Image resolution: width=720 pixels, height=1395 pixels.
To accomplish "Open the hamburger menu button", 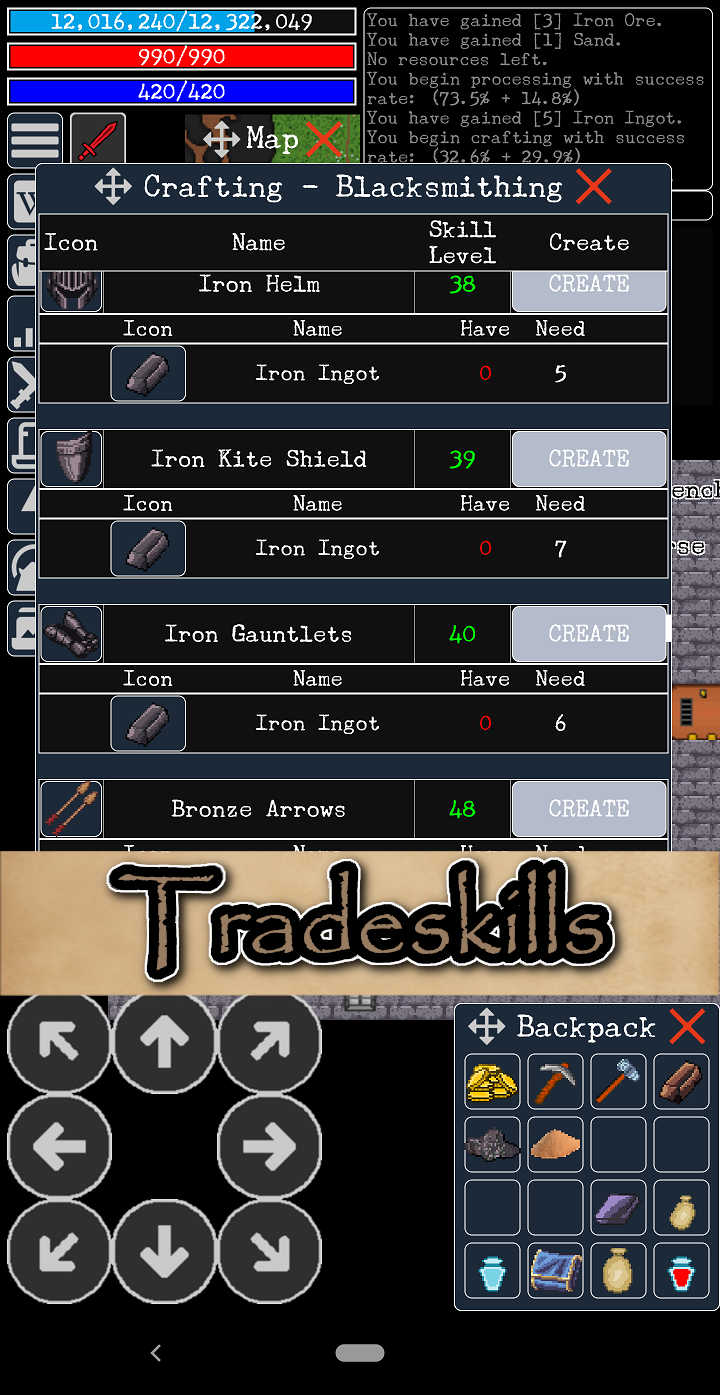I will [35, 141].
